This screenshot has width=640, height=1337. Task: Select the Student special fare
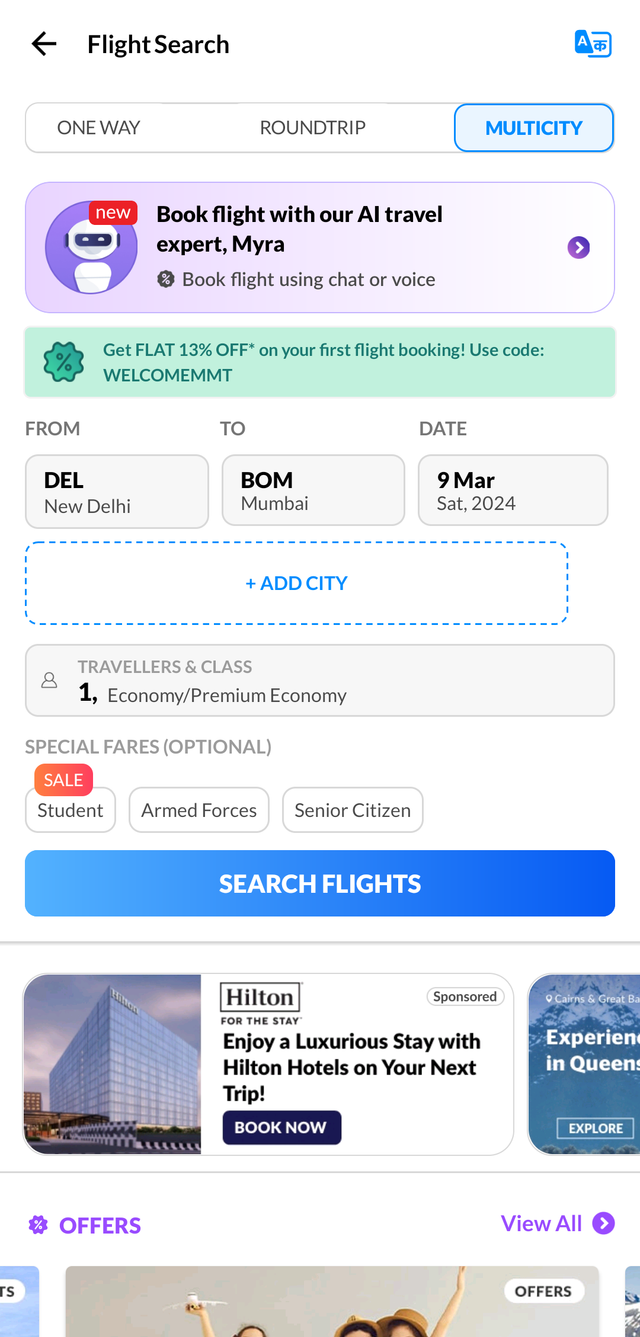coord(70,810)
